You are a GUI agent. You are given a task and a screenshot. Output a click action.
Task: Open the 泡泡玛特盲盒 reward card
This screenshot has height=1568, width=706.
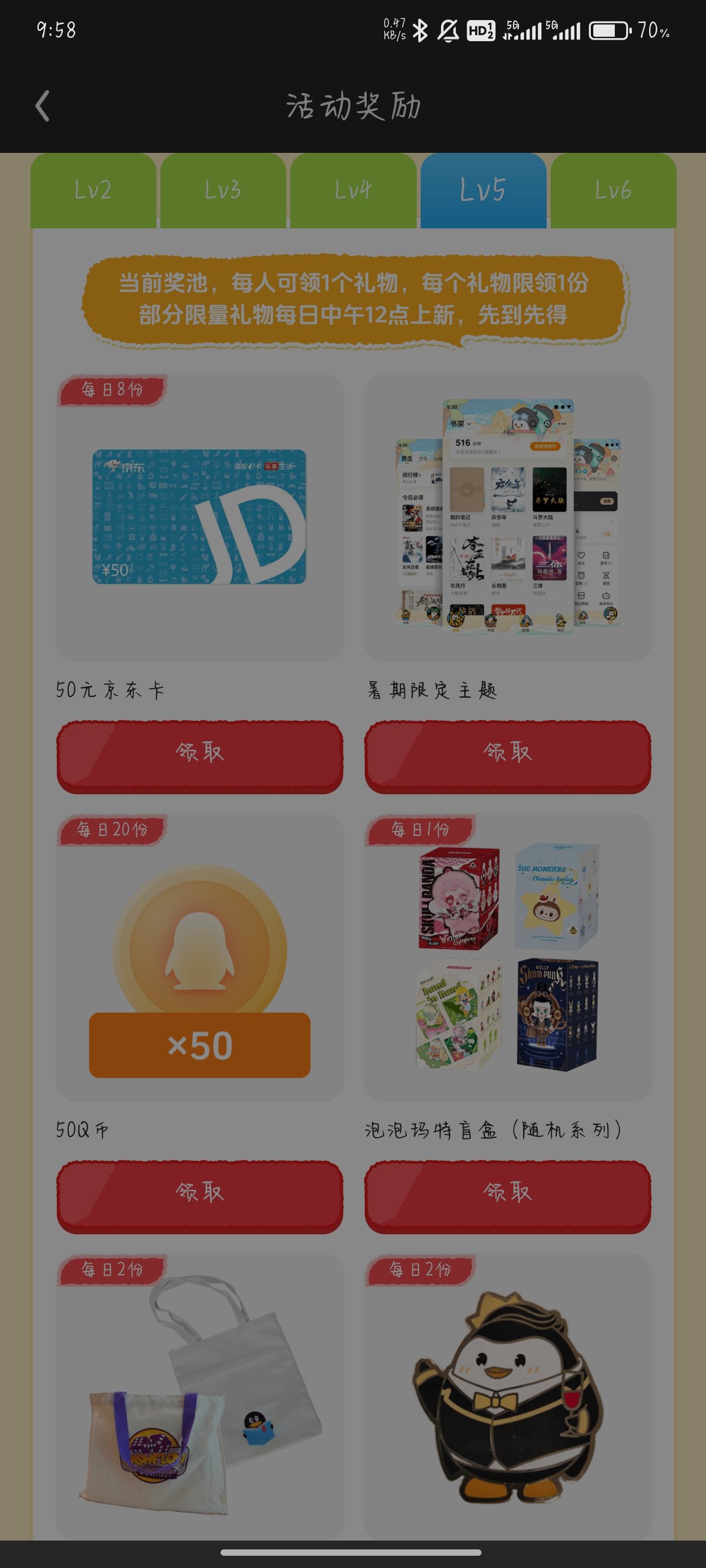pos(507,957)
